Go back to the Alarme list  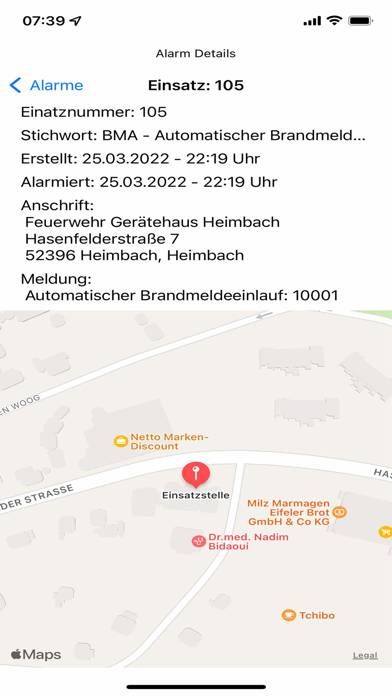pos(46,85)
